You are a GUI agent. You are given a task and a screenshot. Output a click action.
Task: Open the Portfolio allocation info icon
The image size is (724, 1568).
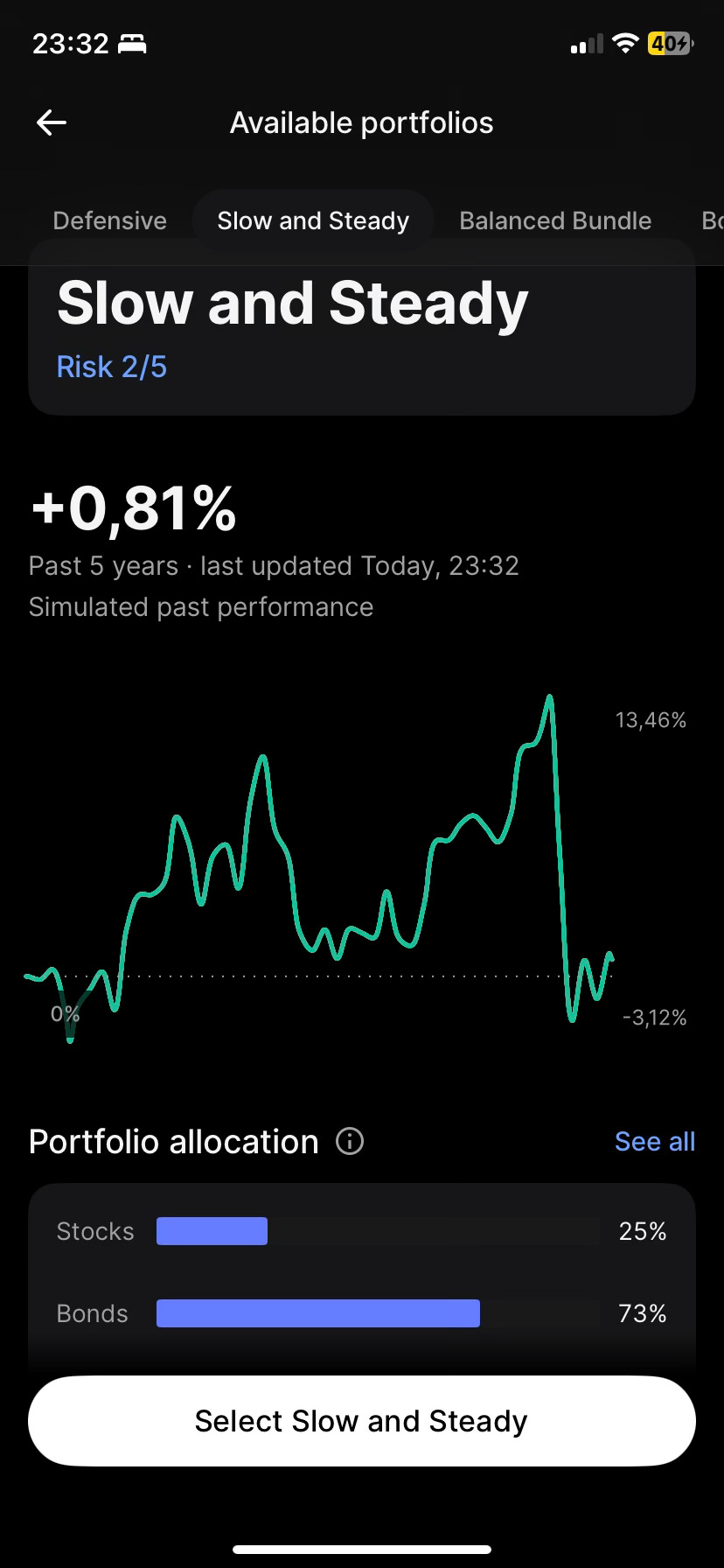point(350,1141)
